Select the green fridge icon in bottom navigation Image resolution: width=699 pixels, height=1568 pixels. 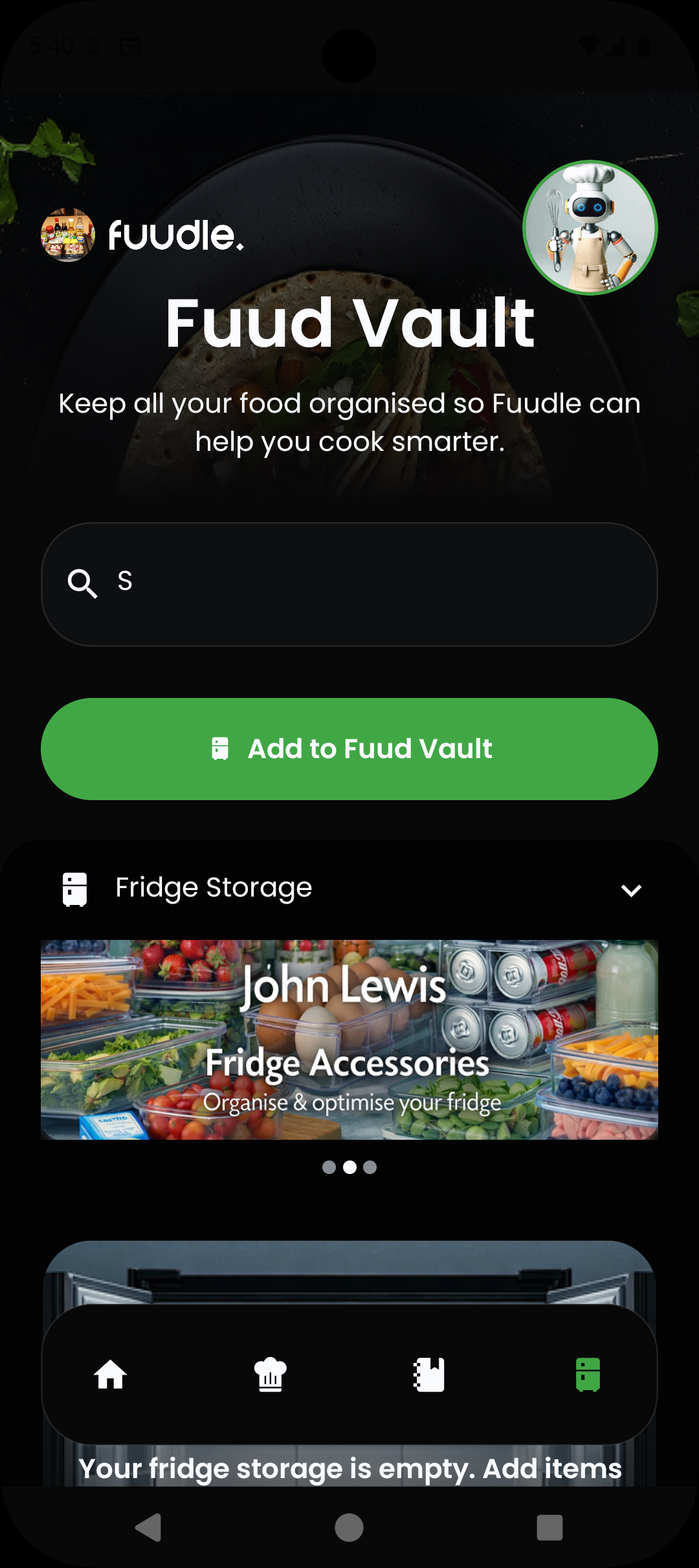(587, 1375)
